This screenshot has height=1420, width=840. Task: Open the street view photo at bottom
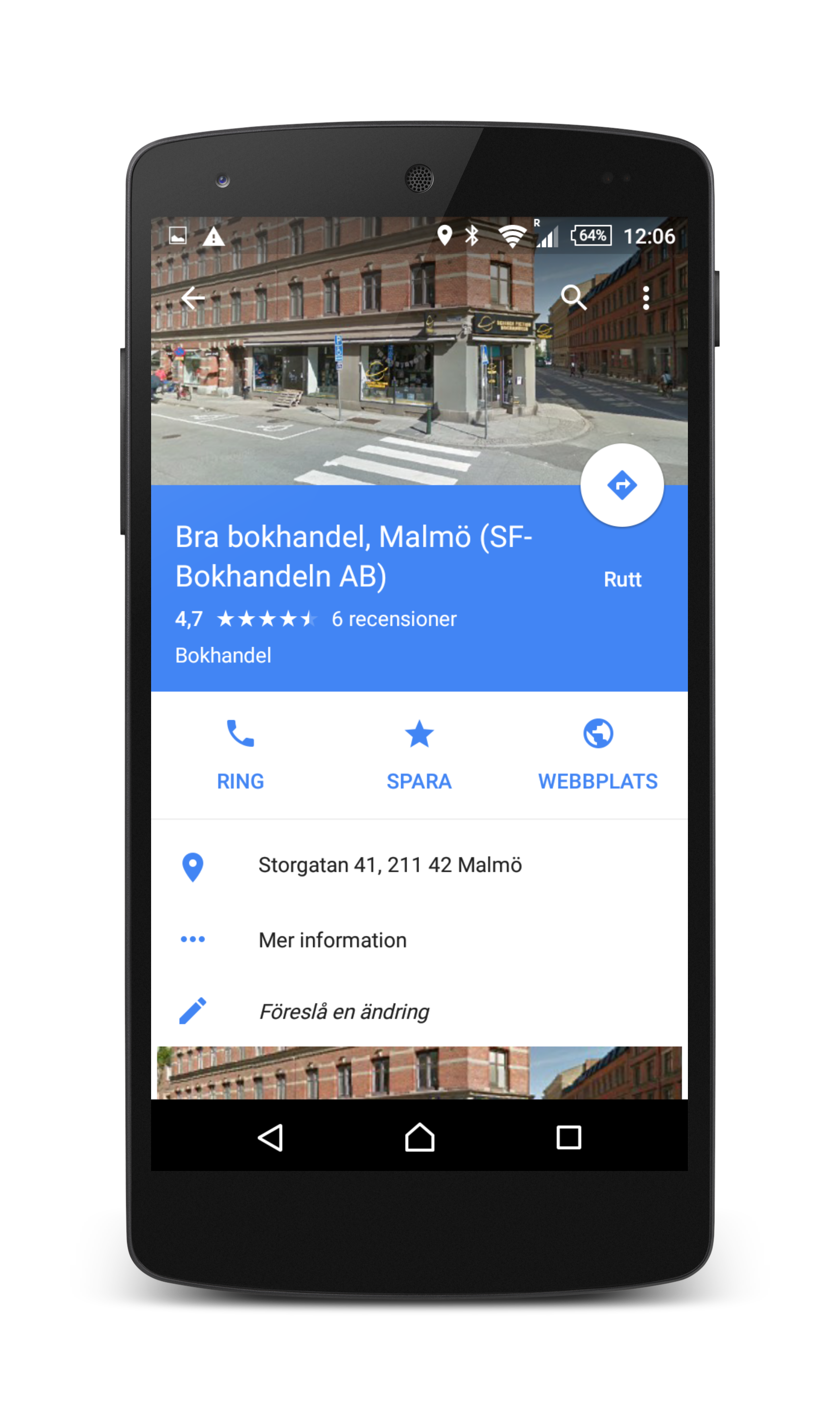pos(419,1073)
